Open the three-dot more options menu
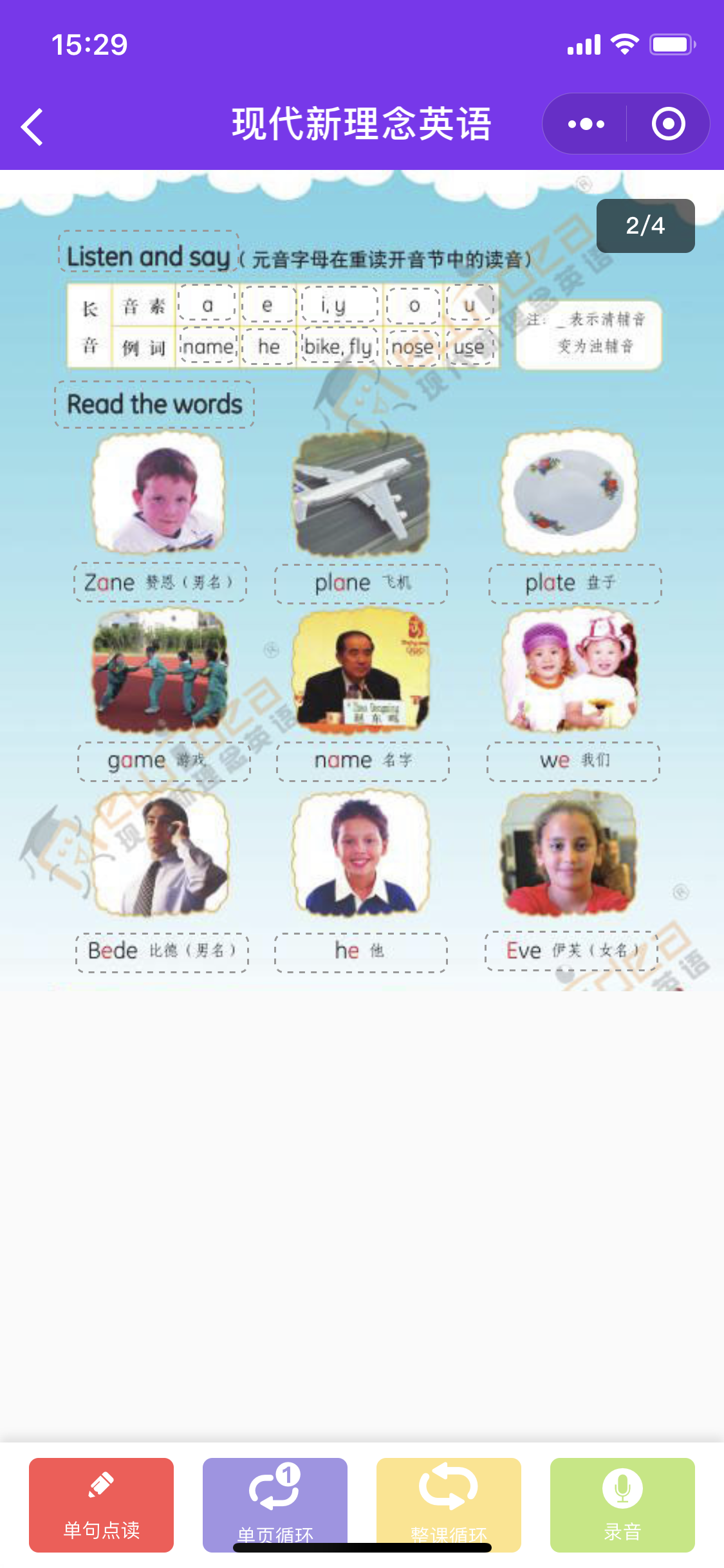Viewport: 724px width, 1568px height. click(x=586, y=124)
